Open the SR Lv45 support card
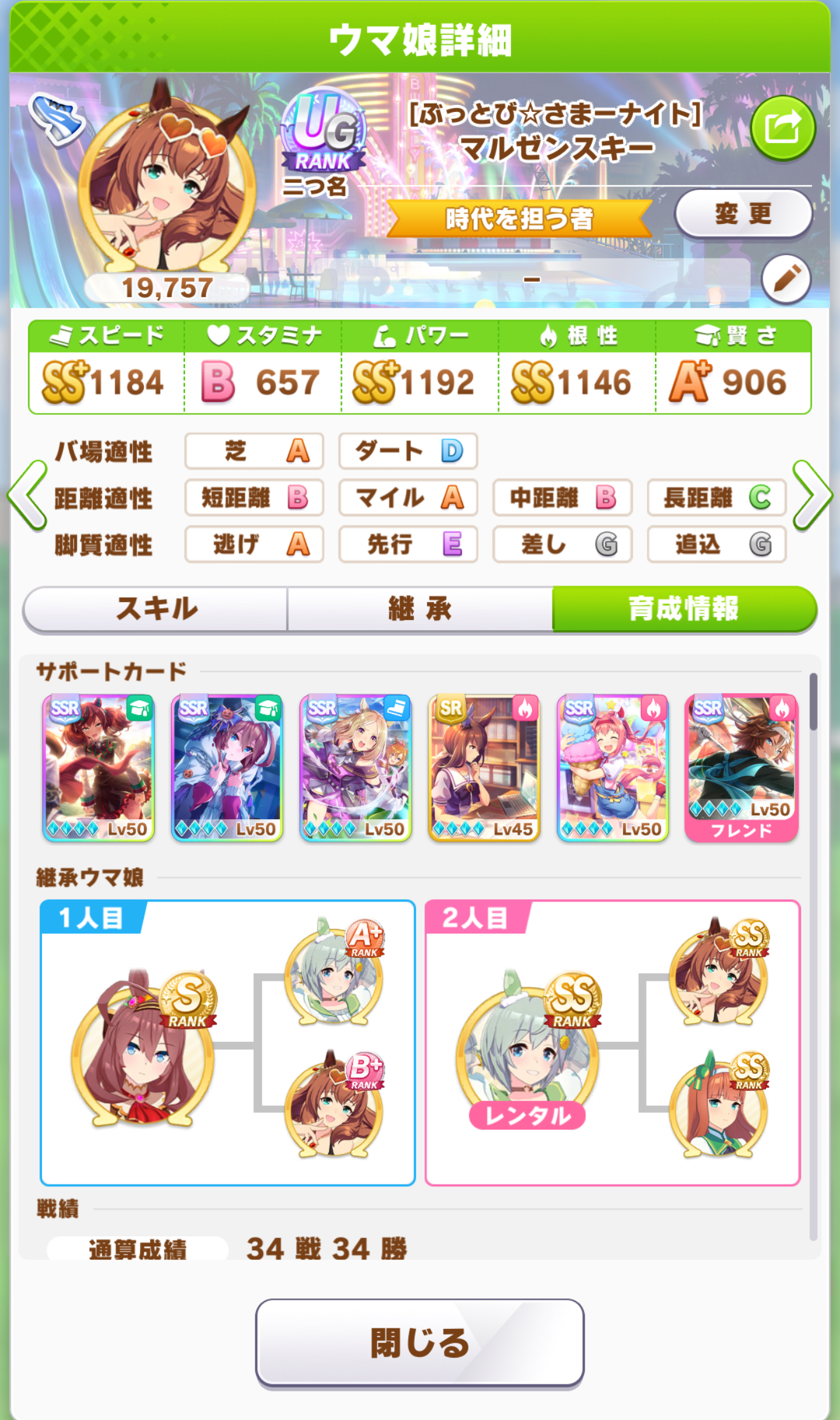Viewport: 840px width, 1420px height. tap(484, 768)
